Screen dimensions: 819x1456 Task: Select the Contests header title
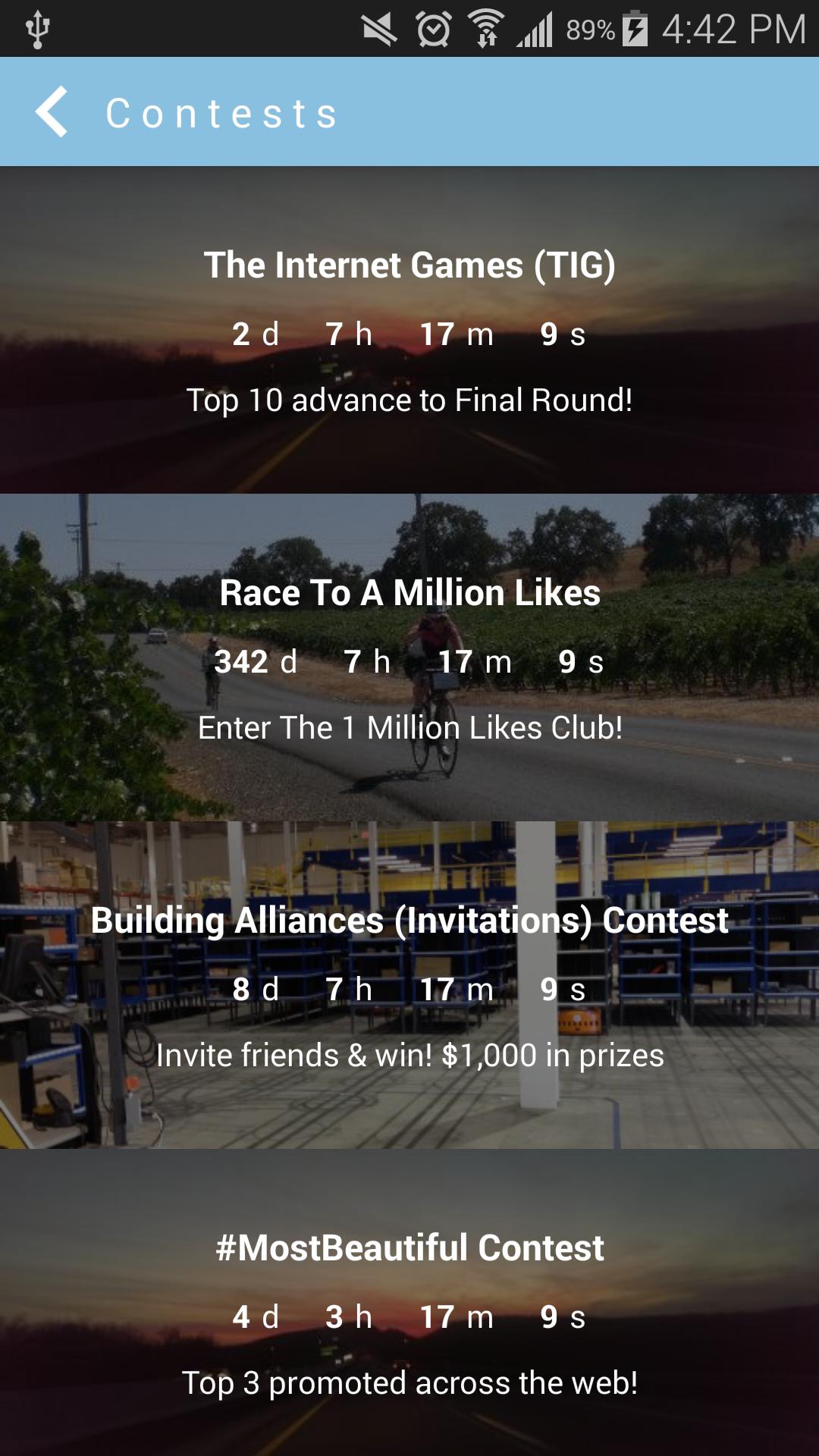click(x=222, y=112)
